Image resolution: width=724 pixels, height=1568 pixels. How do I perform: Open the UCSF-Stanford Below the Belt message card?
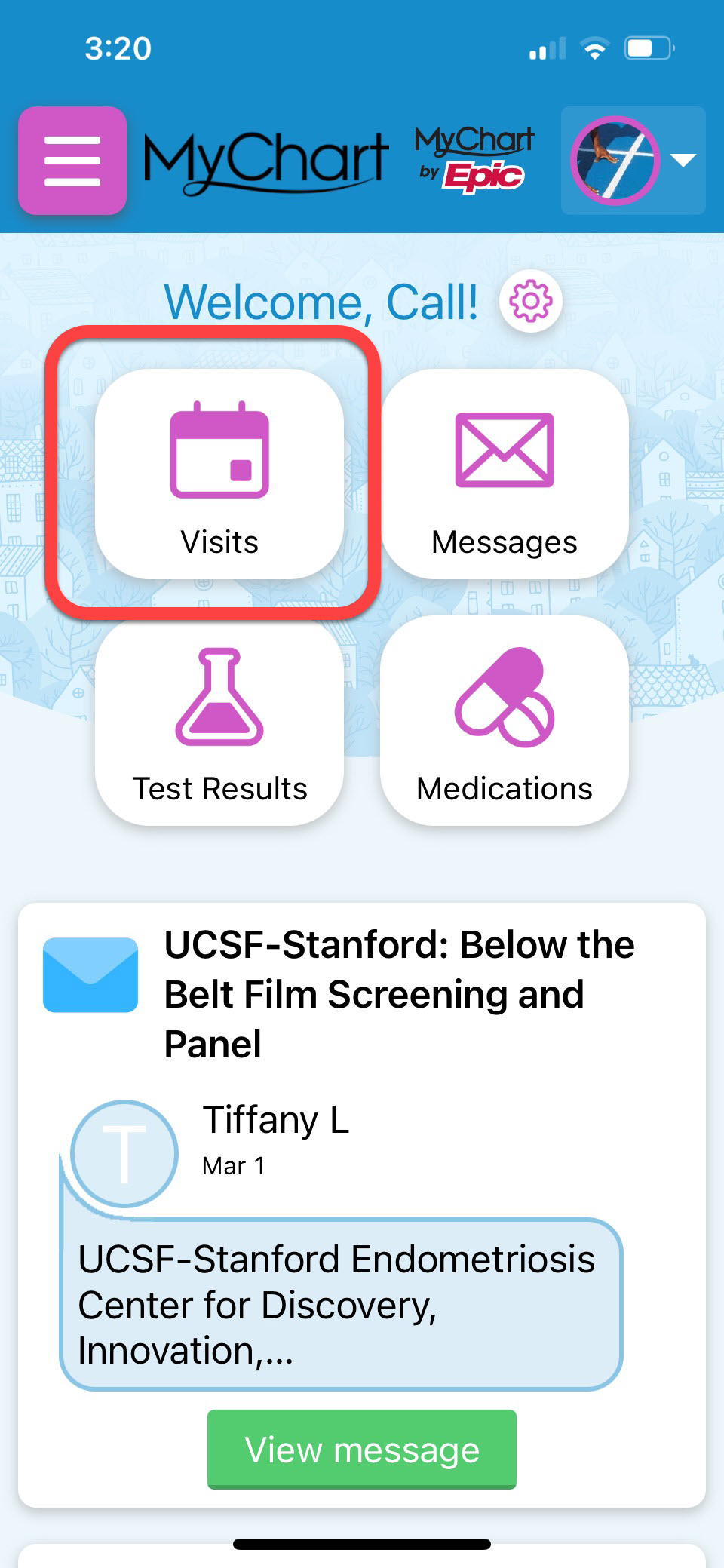point(362,1204)
